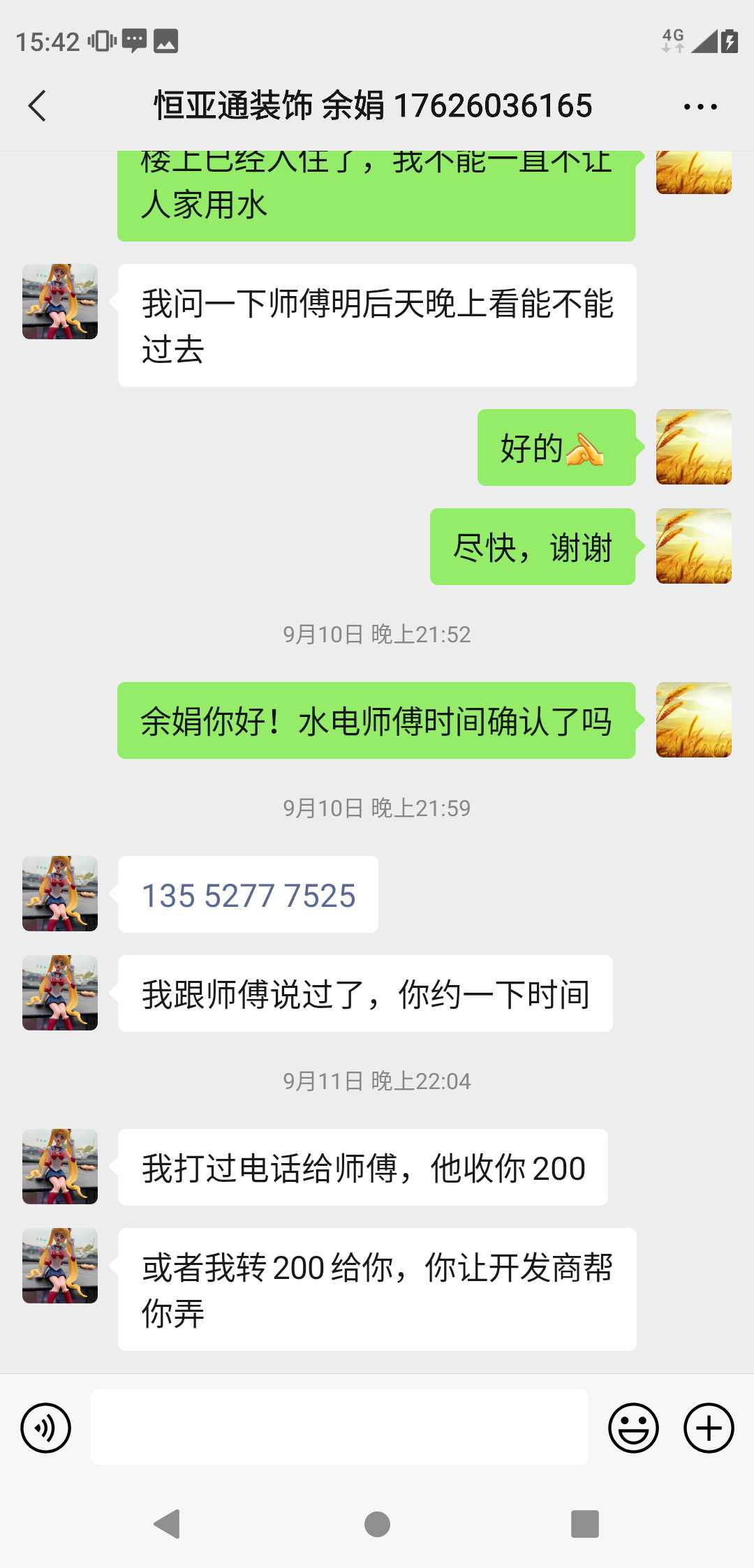Image resolution: width=754 pixels, height=1568 pixels.
Task: Focus the message text field
Action: pos(339,1427)
